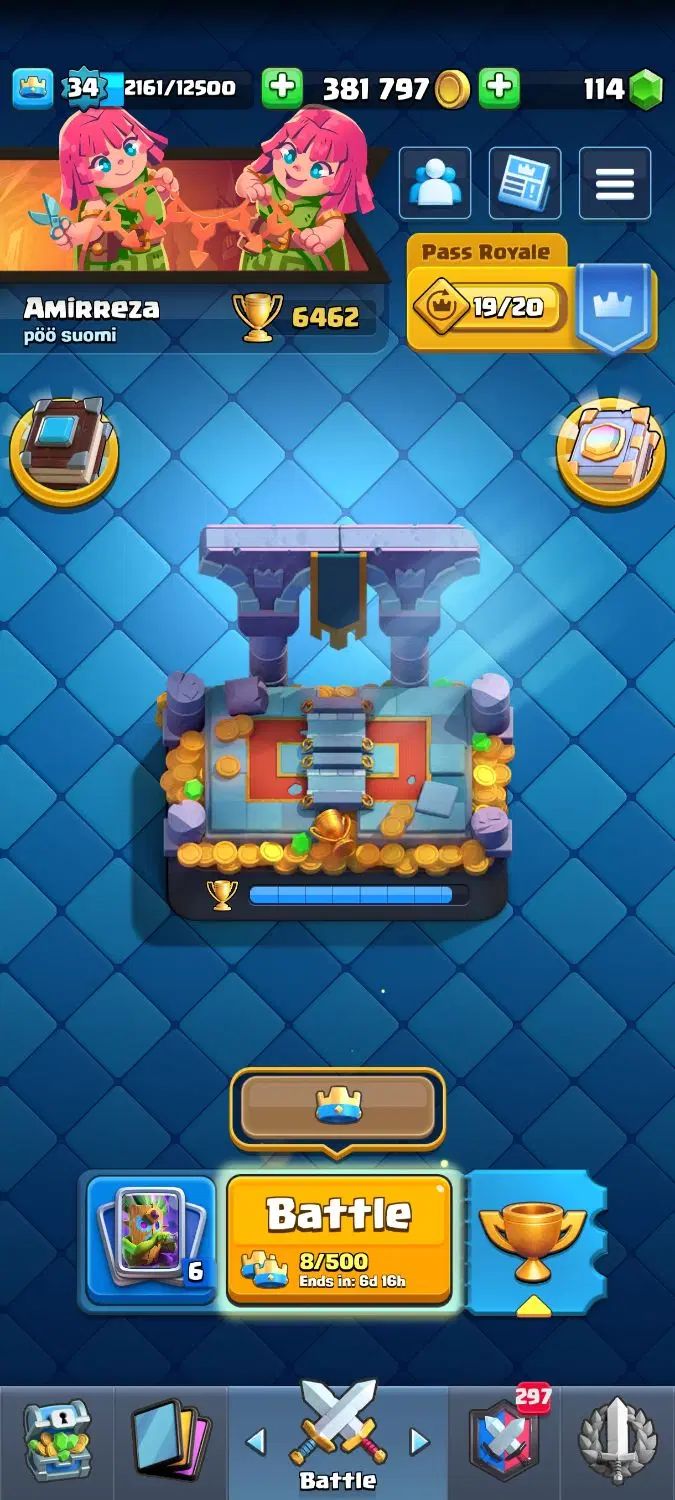Image resolution: width=675 pixels, height=1500 pixels.
Task: Open the Clan tab with 297 notifications
Action: pos(504,1440)
